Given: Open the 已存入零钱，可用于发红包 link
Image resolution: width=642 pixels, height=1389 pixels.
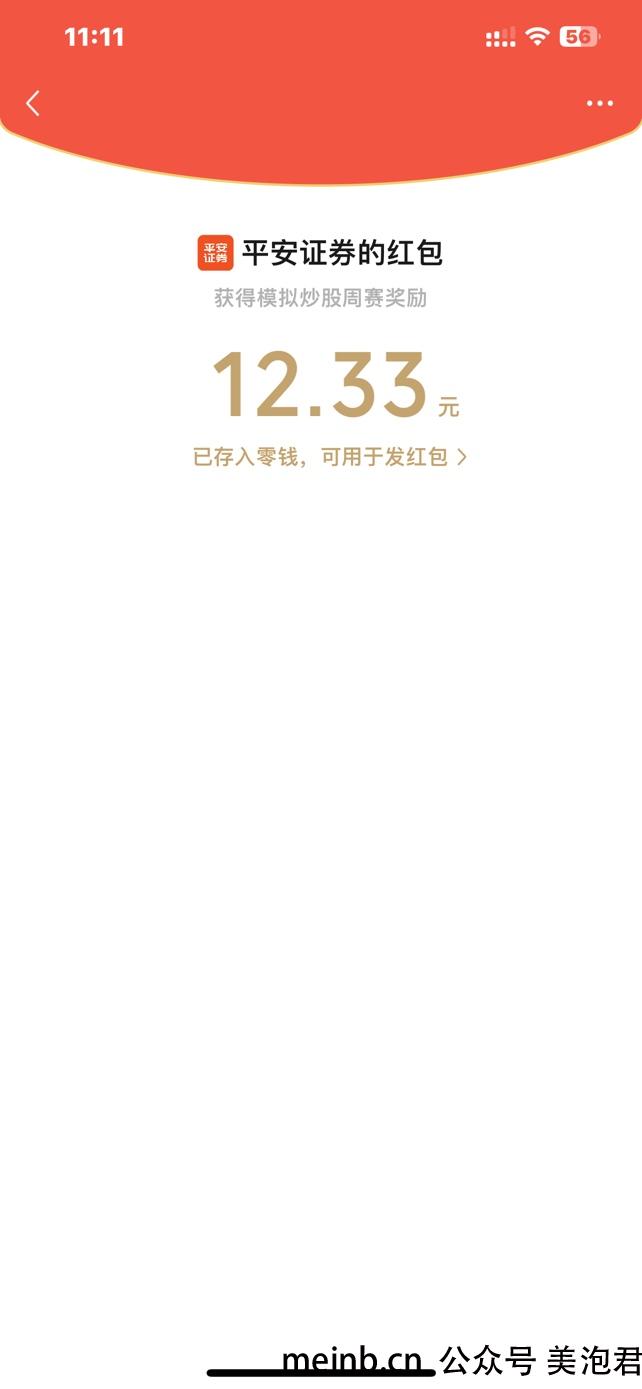Looking at the screenshot, I should pos(330,457).
